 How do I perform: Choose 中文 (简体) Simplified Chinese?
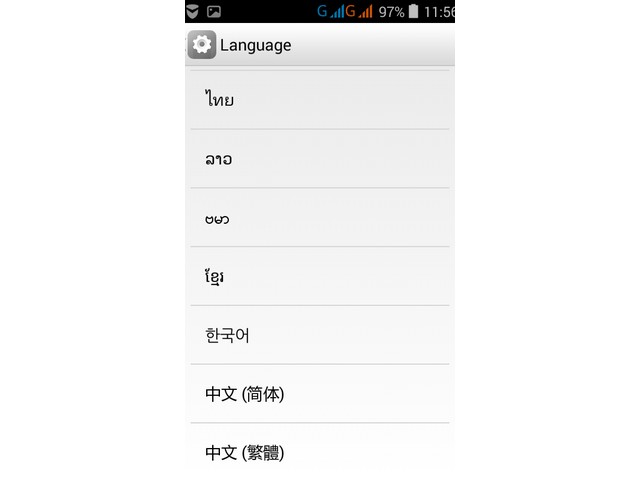pyautogui.click(x=318, y=394)
